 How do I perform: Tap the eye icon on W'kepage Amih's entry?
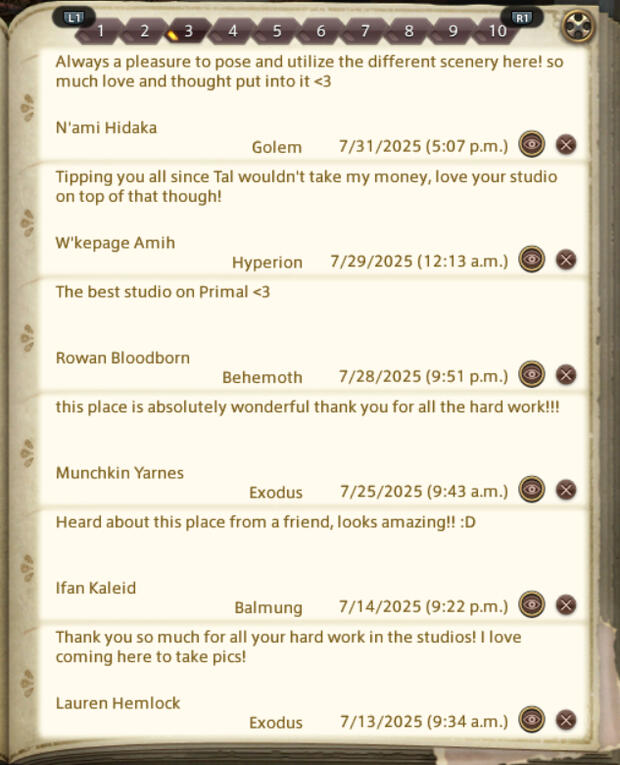pyautogui.click(x=532, y=260)
